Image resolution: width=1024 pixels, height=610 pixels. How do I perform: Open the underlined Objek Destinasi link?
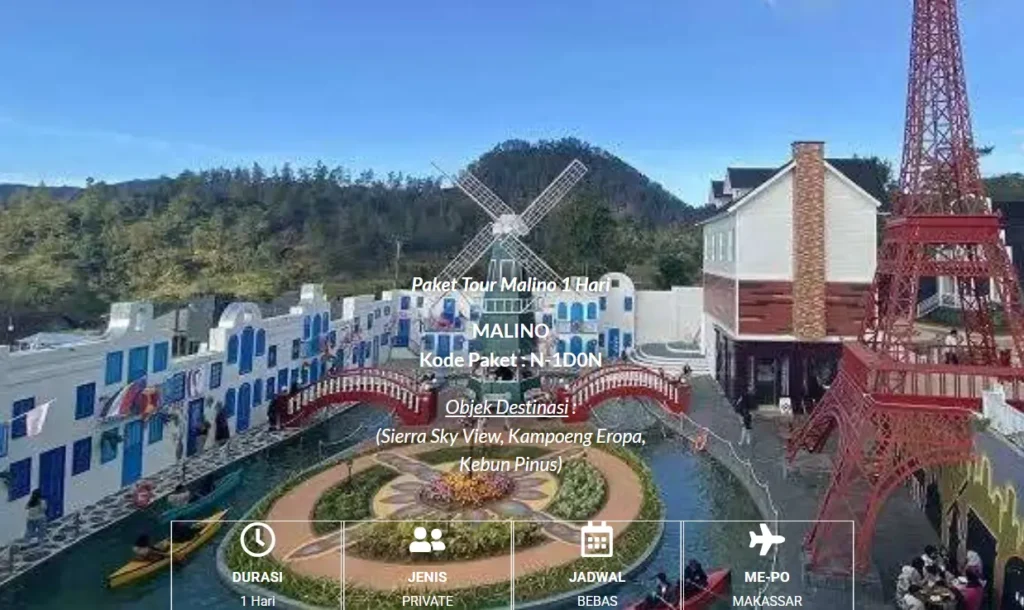pyautogui.click(x=506, y=407)
